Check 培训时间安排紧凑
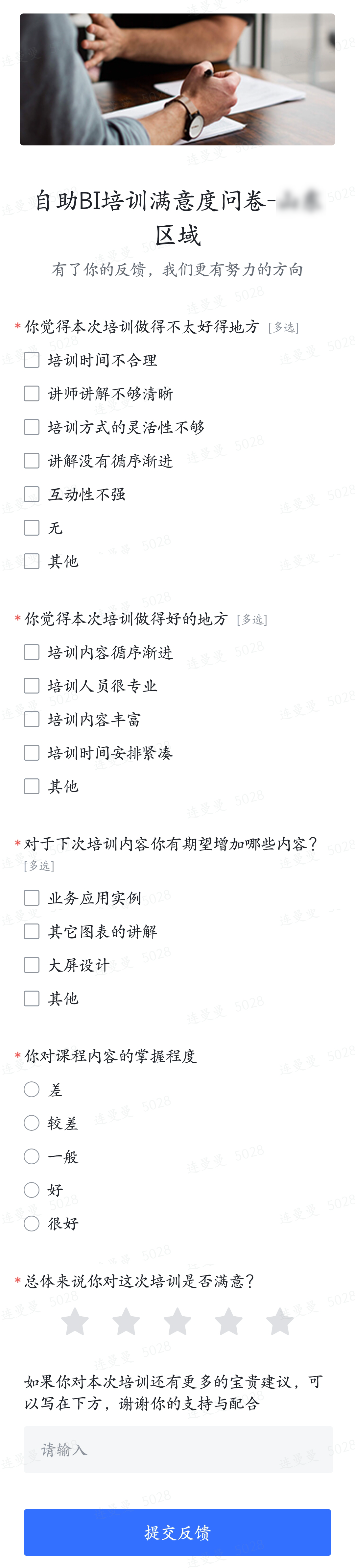355x1568 pixels. pyautogui.click(x=32, y=752)
